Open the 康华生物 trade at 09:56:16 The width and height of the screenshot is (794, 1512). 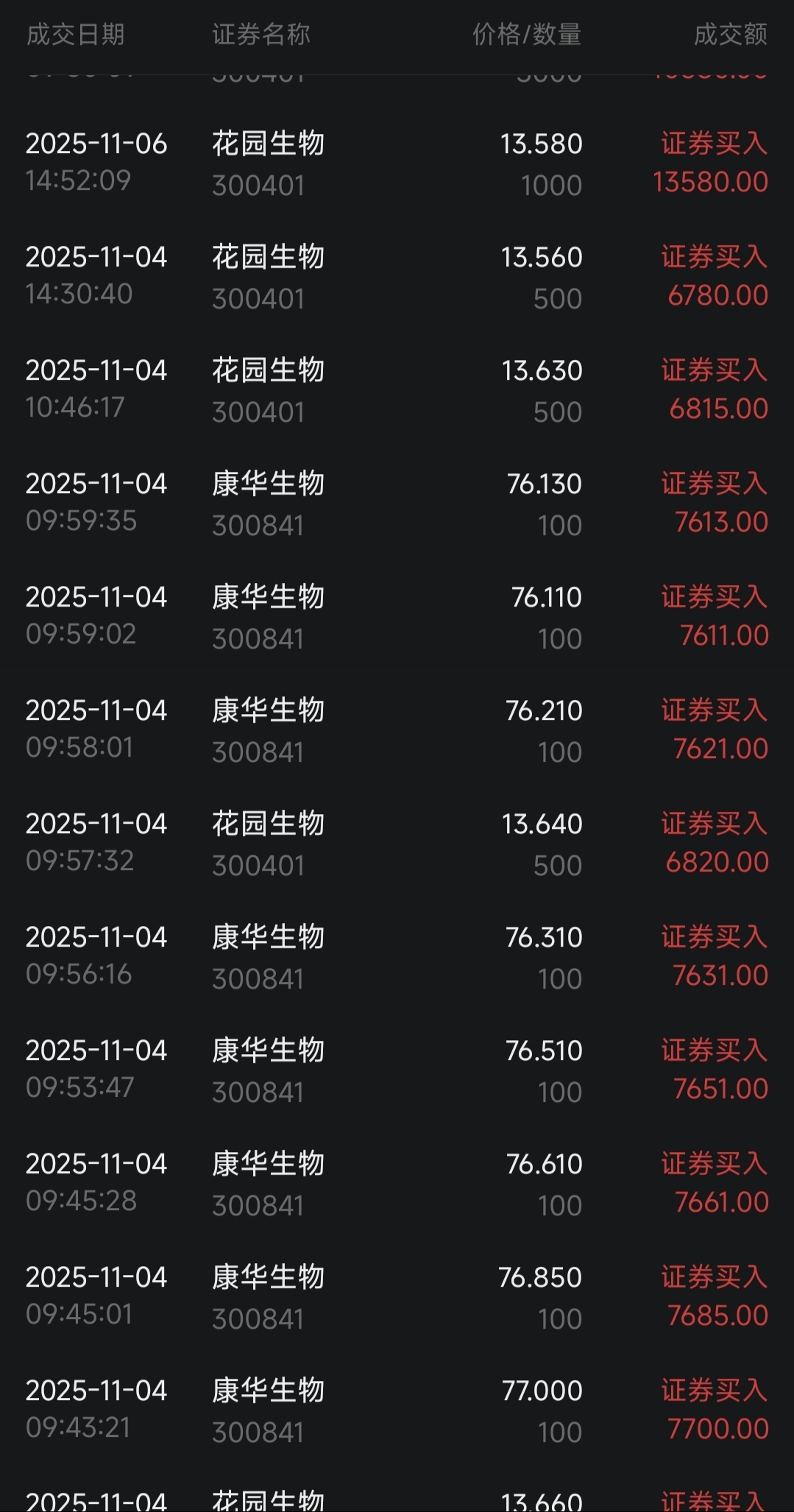click(x=397, y=956)
